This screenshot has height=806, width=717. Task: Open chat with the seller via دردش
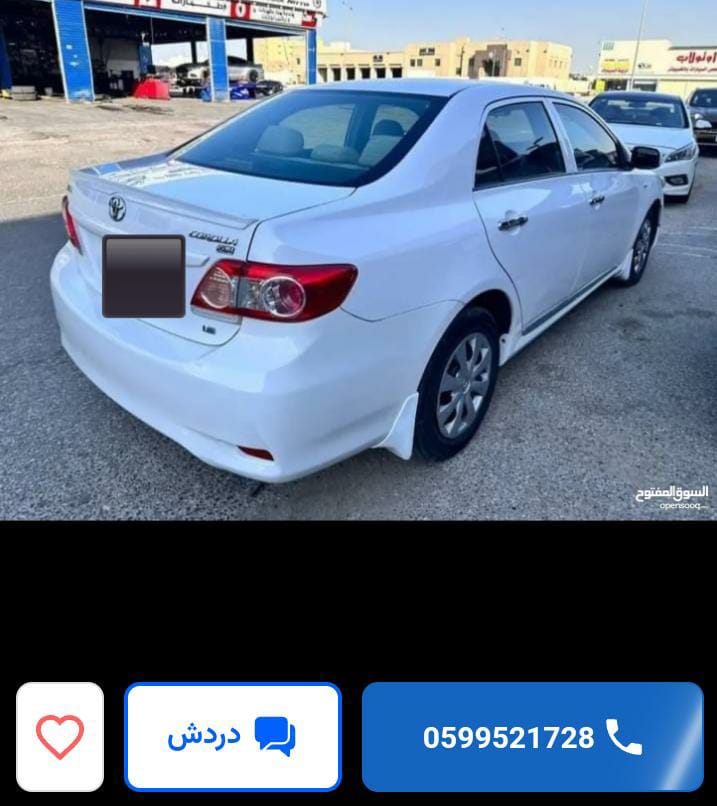tap(232, 737)
